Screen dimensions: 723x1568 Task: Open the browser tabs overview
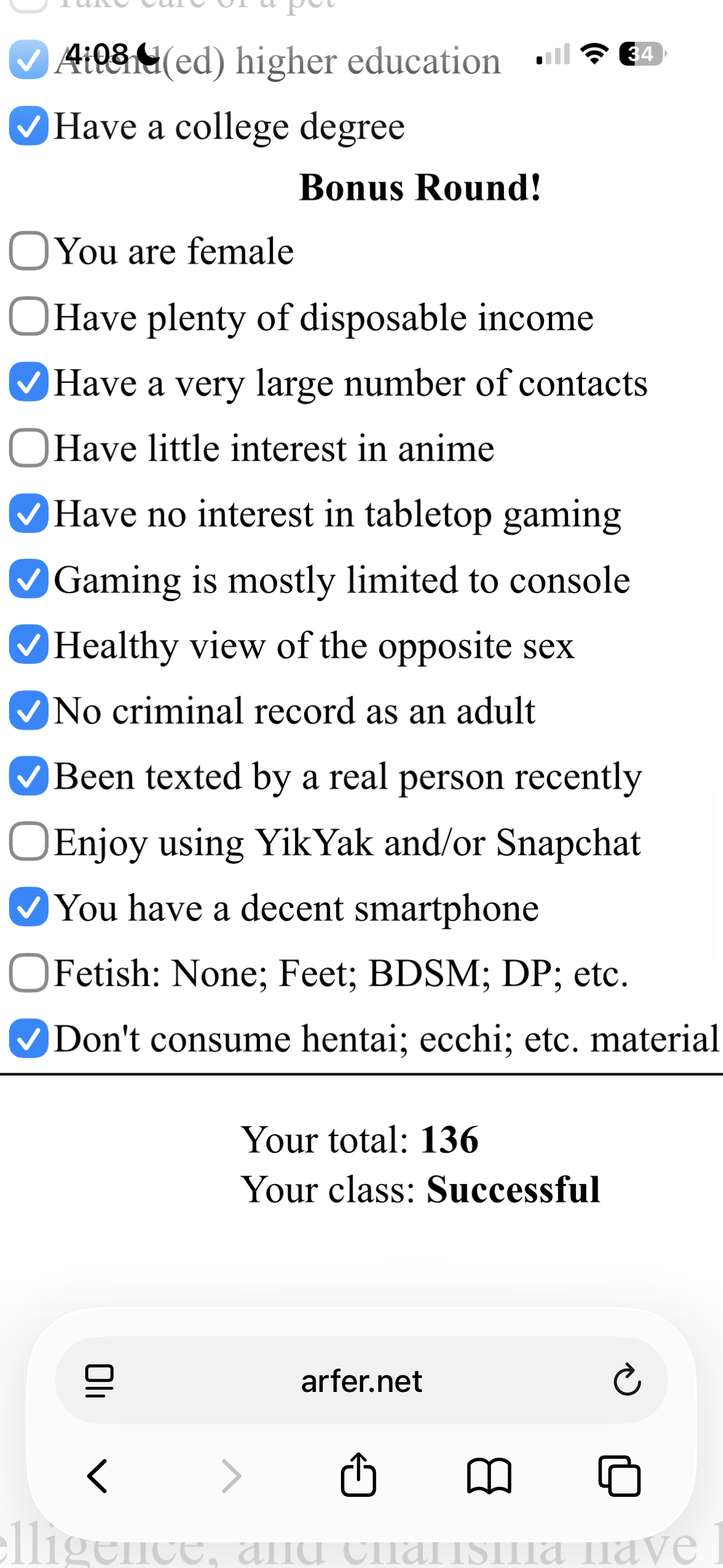[619, 1476]
